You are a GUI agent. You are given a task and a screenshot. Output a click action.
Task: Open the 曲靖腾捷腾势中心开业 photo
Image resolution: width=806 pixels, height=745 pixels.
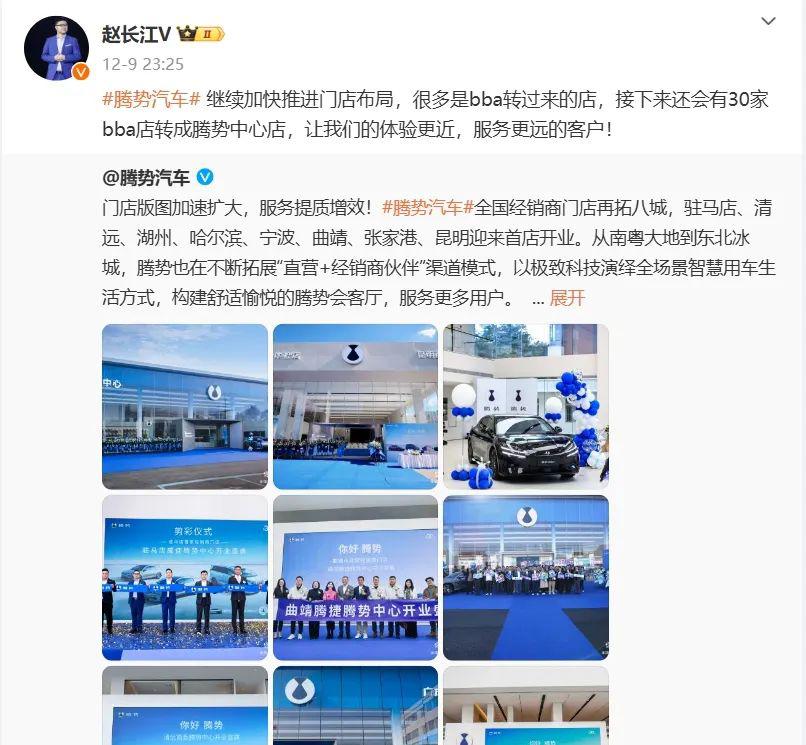coord(355,577)
